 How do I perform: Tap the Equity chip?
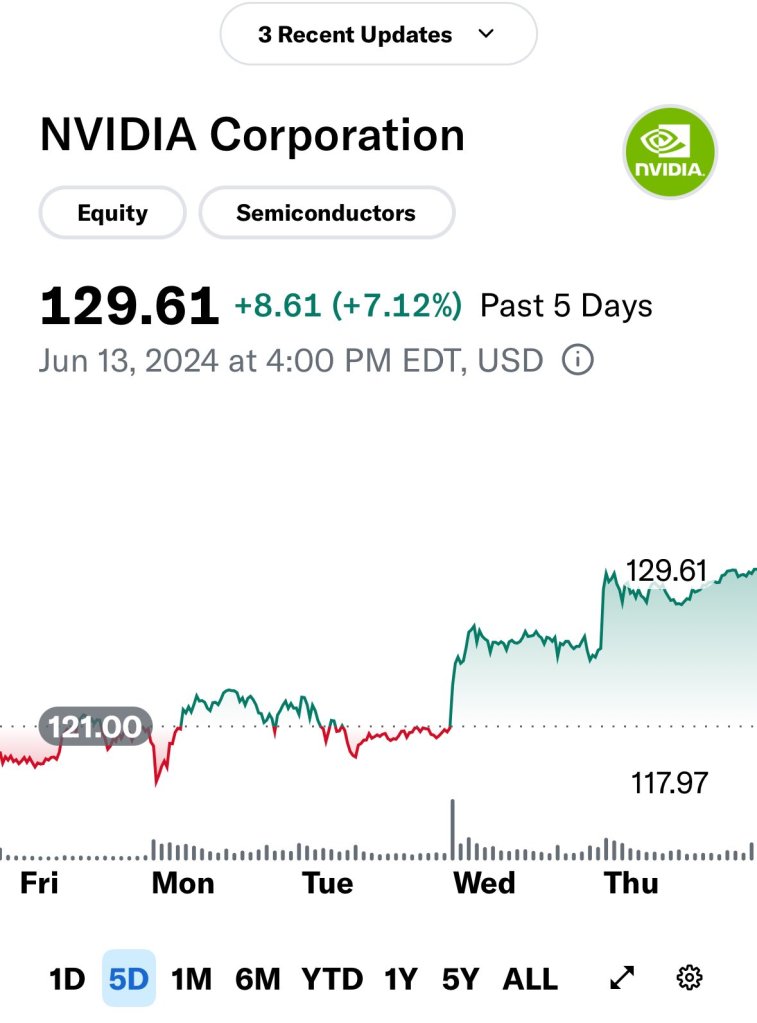[x=112, y=213]
